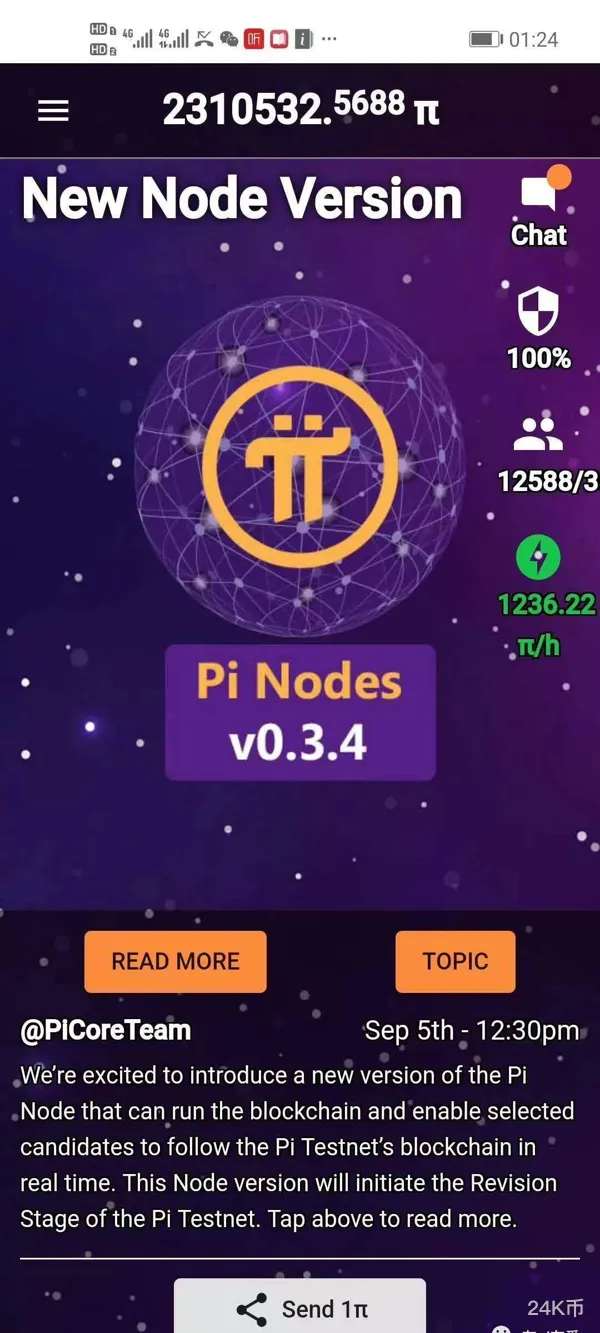Tap the 100% security shield icon
The image size is (600, 1333).
click(539, 311)
